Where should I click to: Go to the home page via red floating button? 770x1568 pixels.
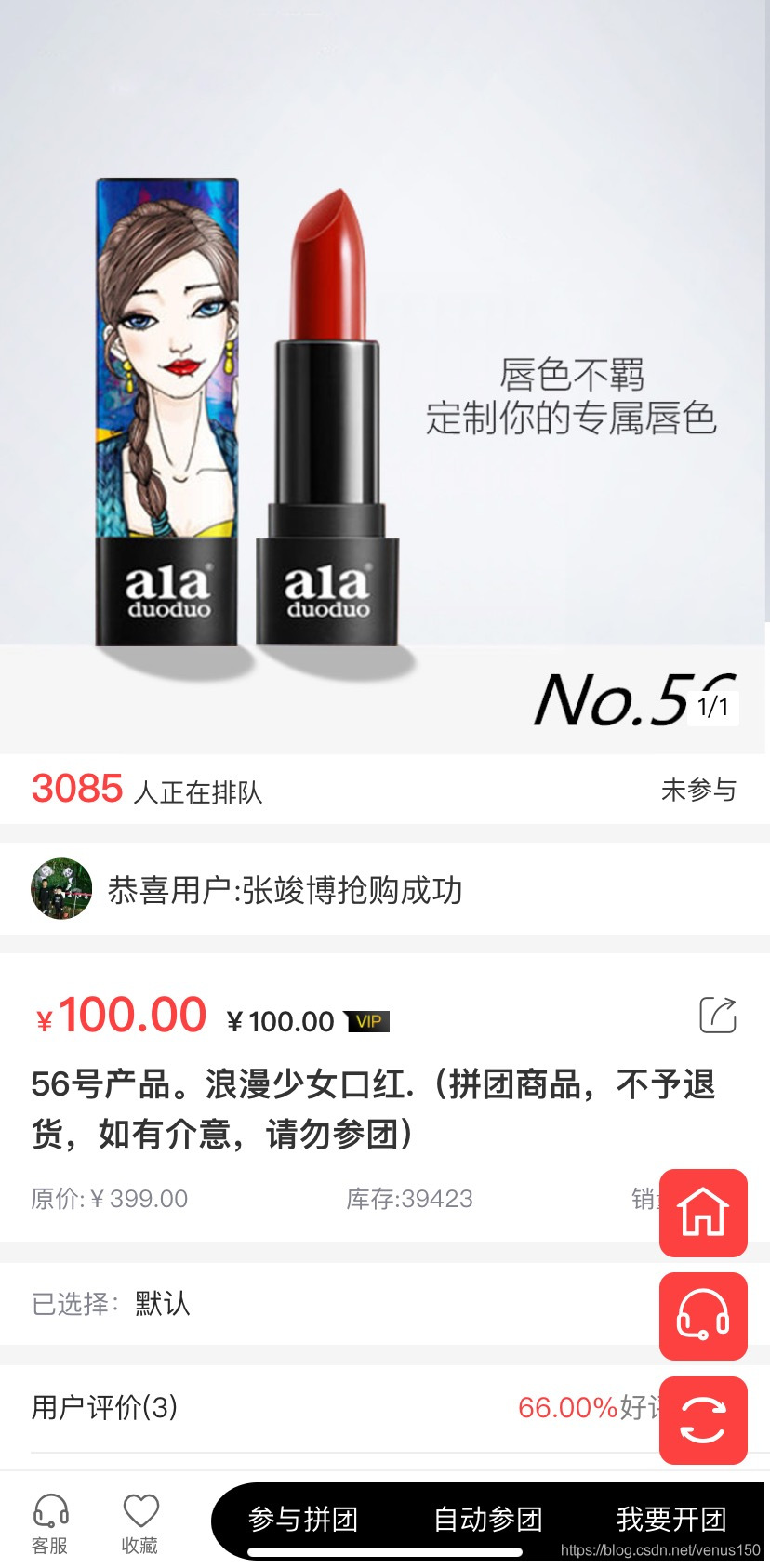pyautogui.click(x=703, y=1213)
